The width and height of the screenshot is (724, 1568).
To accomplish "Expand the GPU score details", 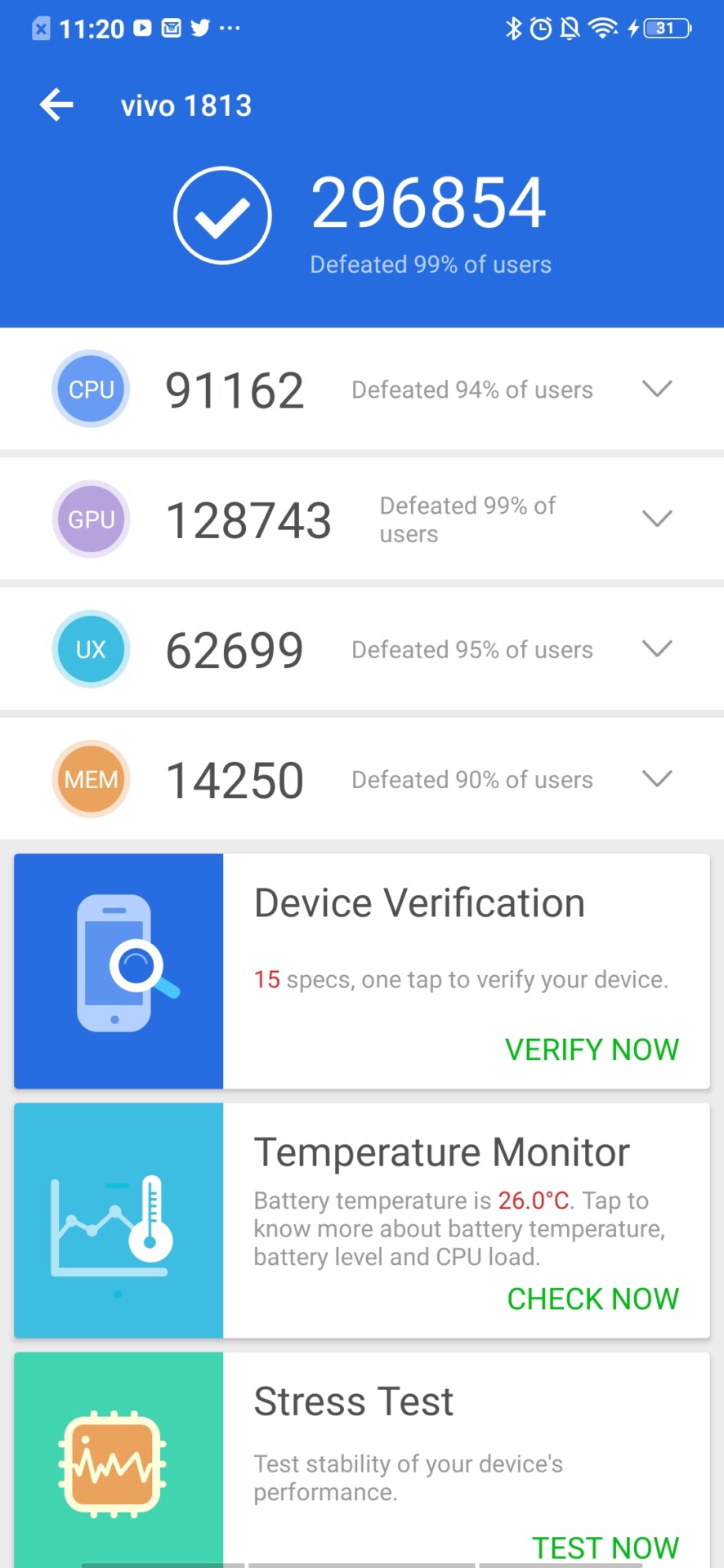I will pos(657,519).
